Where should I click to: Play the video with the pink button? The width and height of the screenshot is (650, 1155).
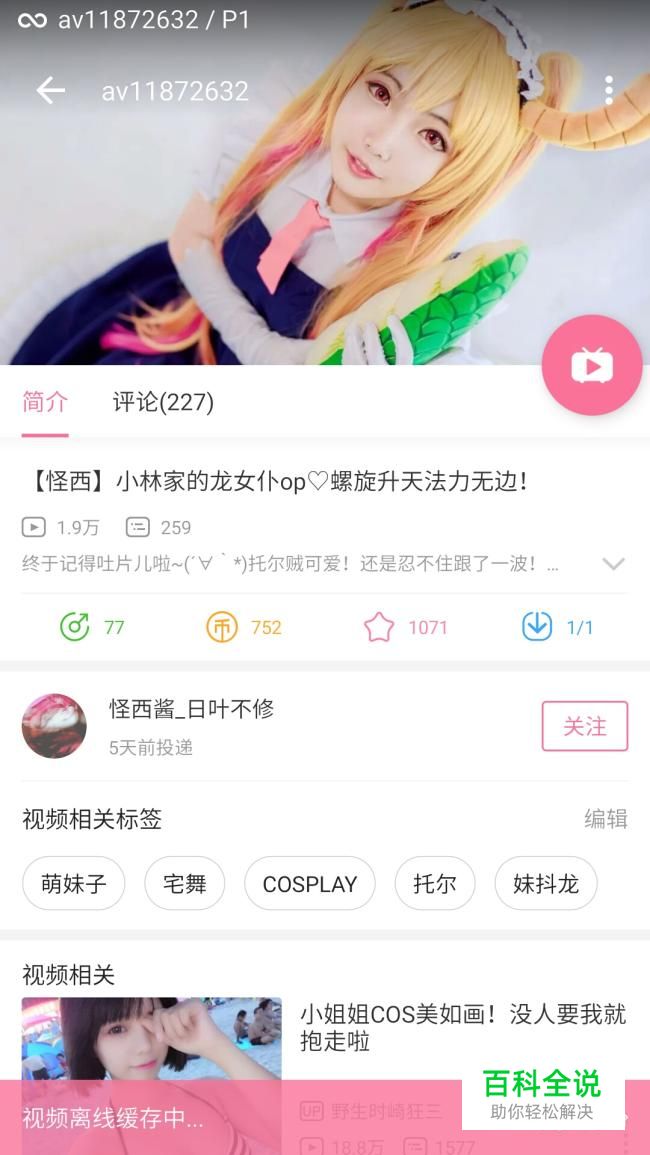591,366
